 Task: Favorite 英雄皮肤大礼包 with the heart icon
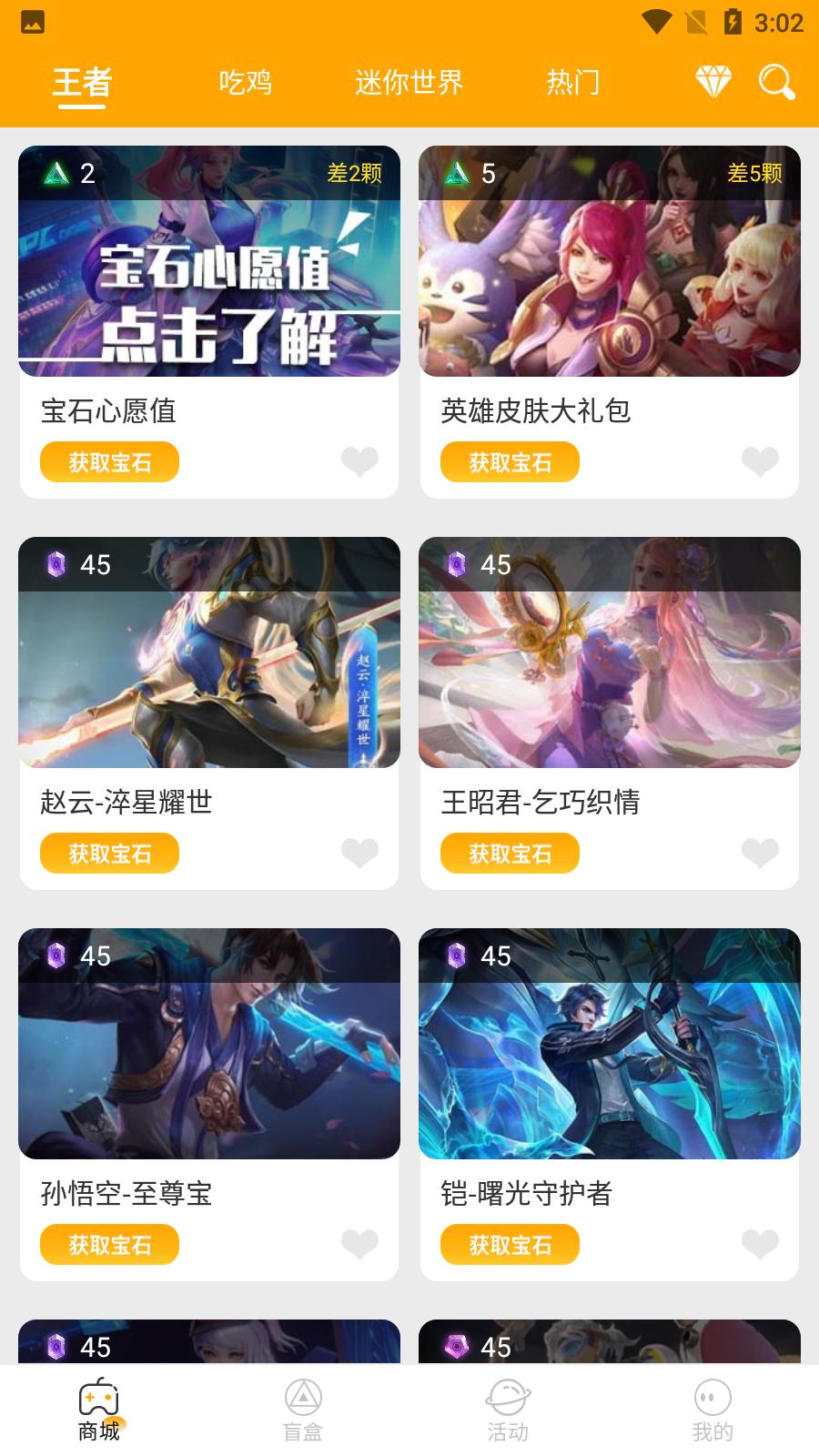click(760, 462)
